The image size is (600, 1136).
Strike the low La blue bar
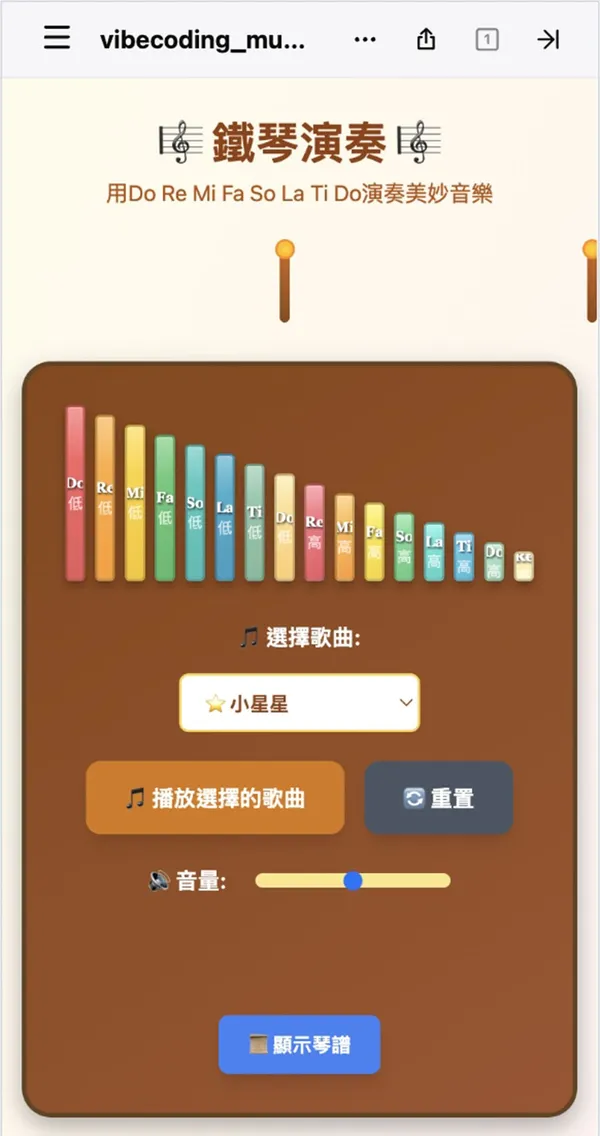[225, 518]
